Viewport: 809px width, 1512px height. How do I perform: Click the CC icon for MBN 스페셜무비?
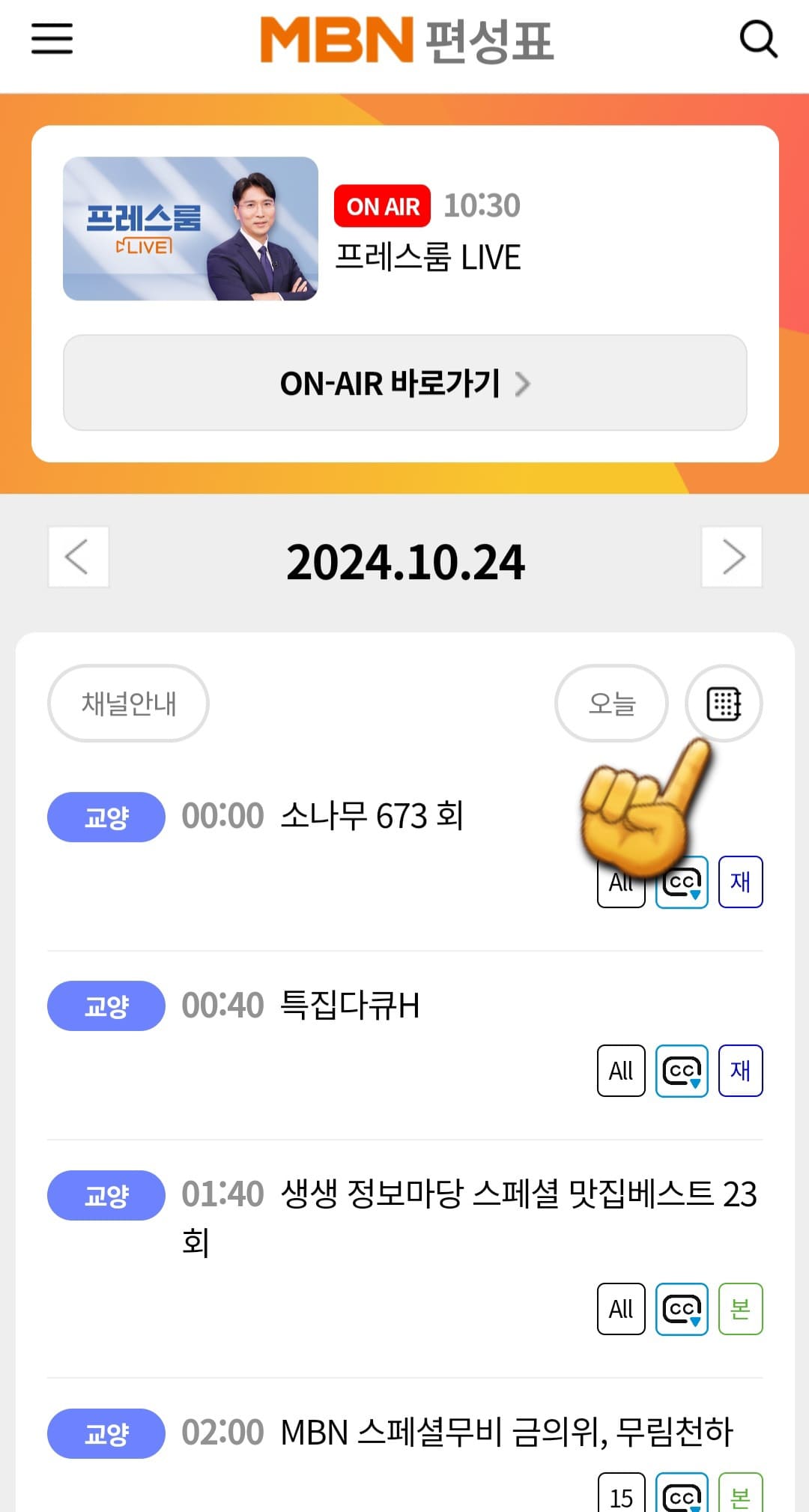point(680,1496)
